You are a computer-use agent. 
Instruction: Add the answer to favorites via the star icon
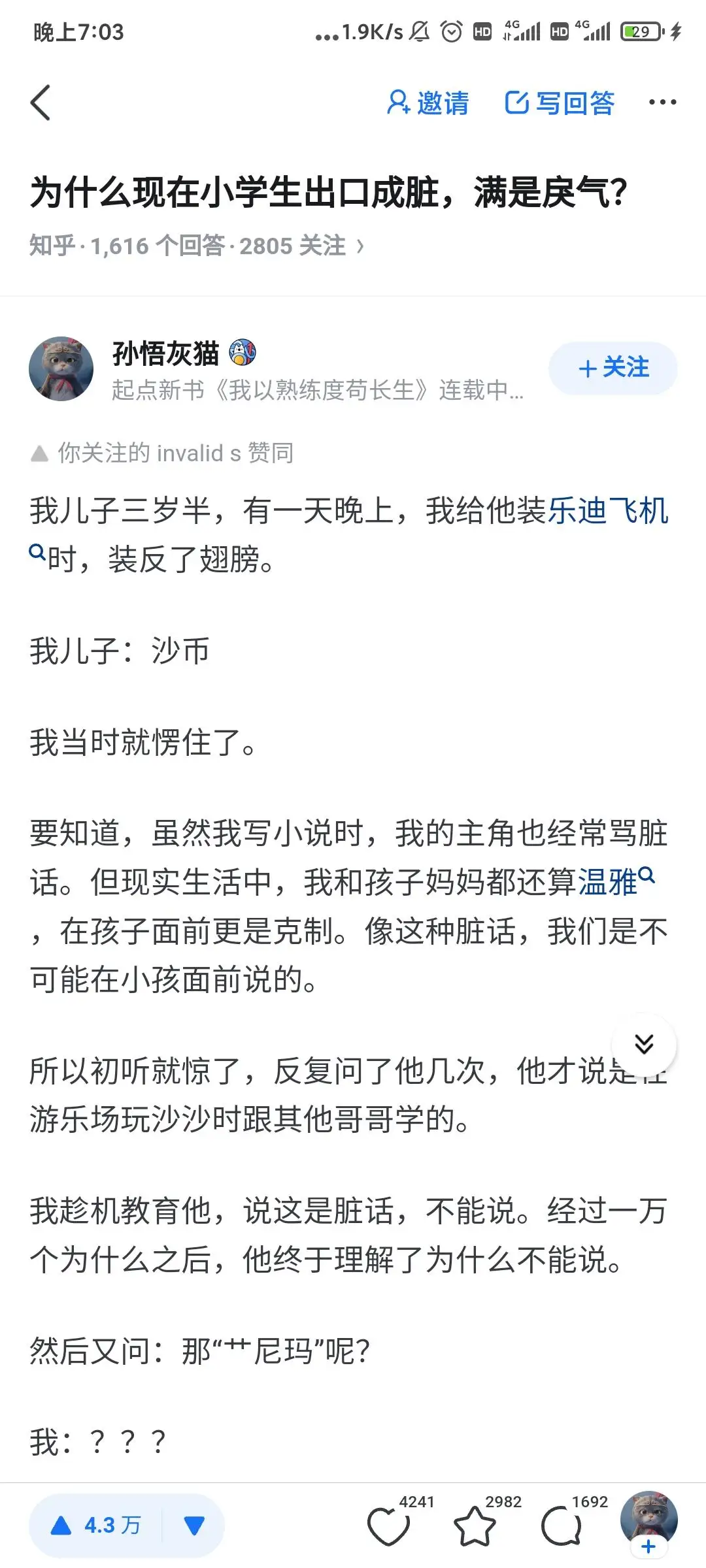[x=475, y=1526]
